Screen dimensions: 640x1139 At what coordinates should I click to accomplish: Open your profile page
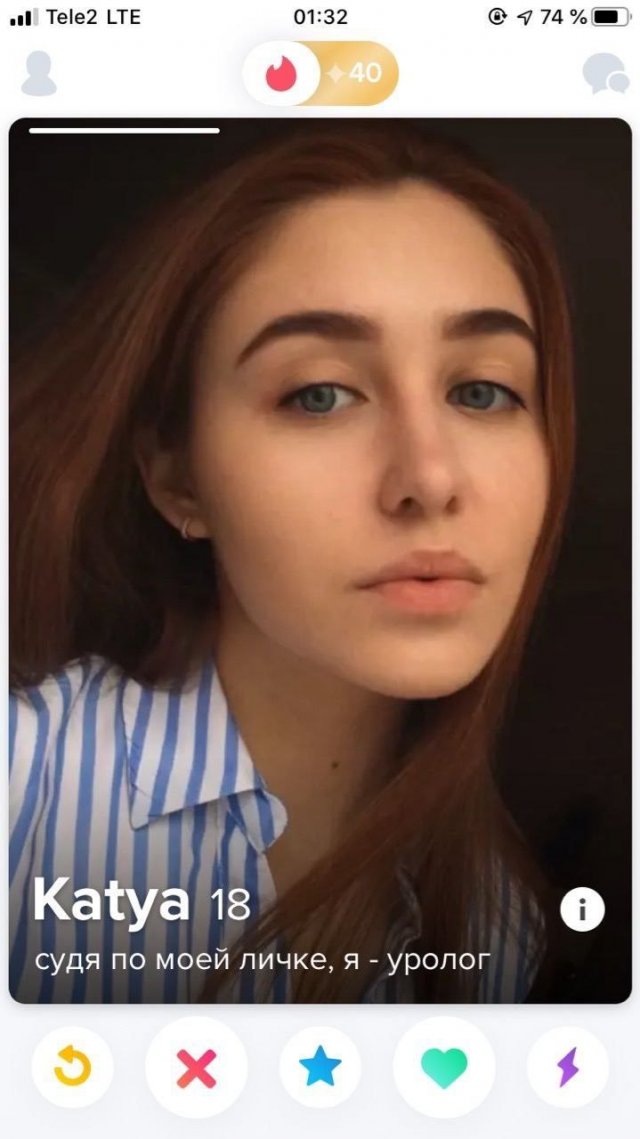pos(39,73)
